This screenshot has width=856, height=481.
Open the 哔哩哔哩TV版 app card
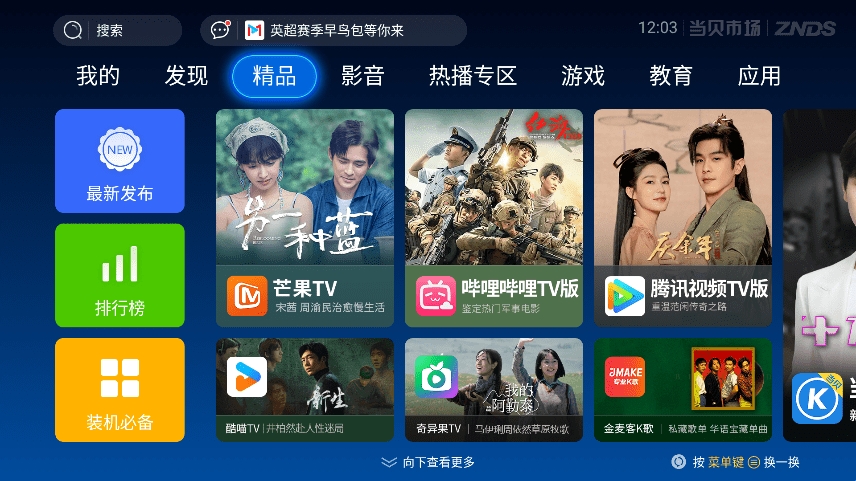[494, 218]
